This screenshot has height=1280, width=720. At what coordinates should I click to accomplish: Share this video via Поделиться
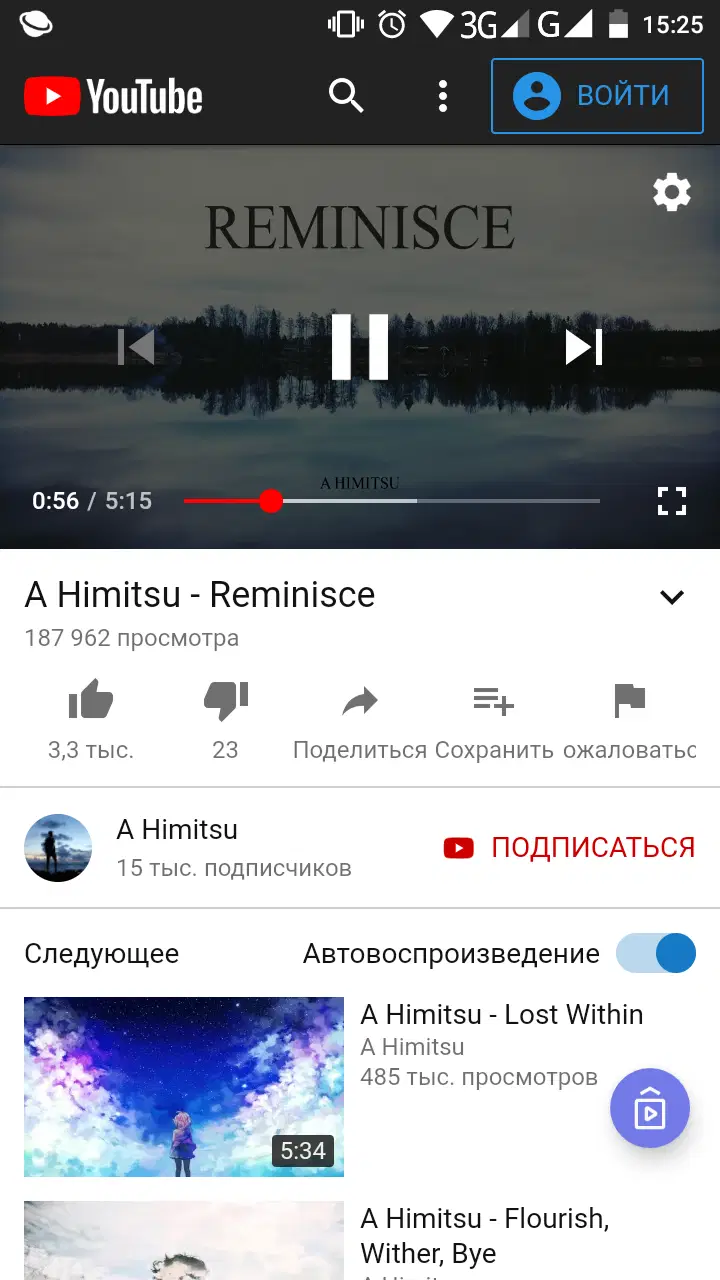[360, 716]
